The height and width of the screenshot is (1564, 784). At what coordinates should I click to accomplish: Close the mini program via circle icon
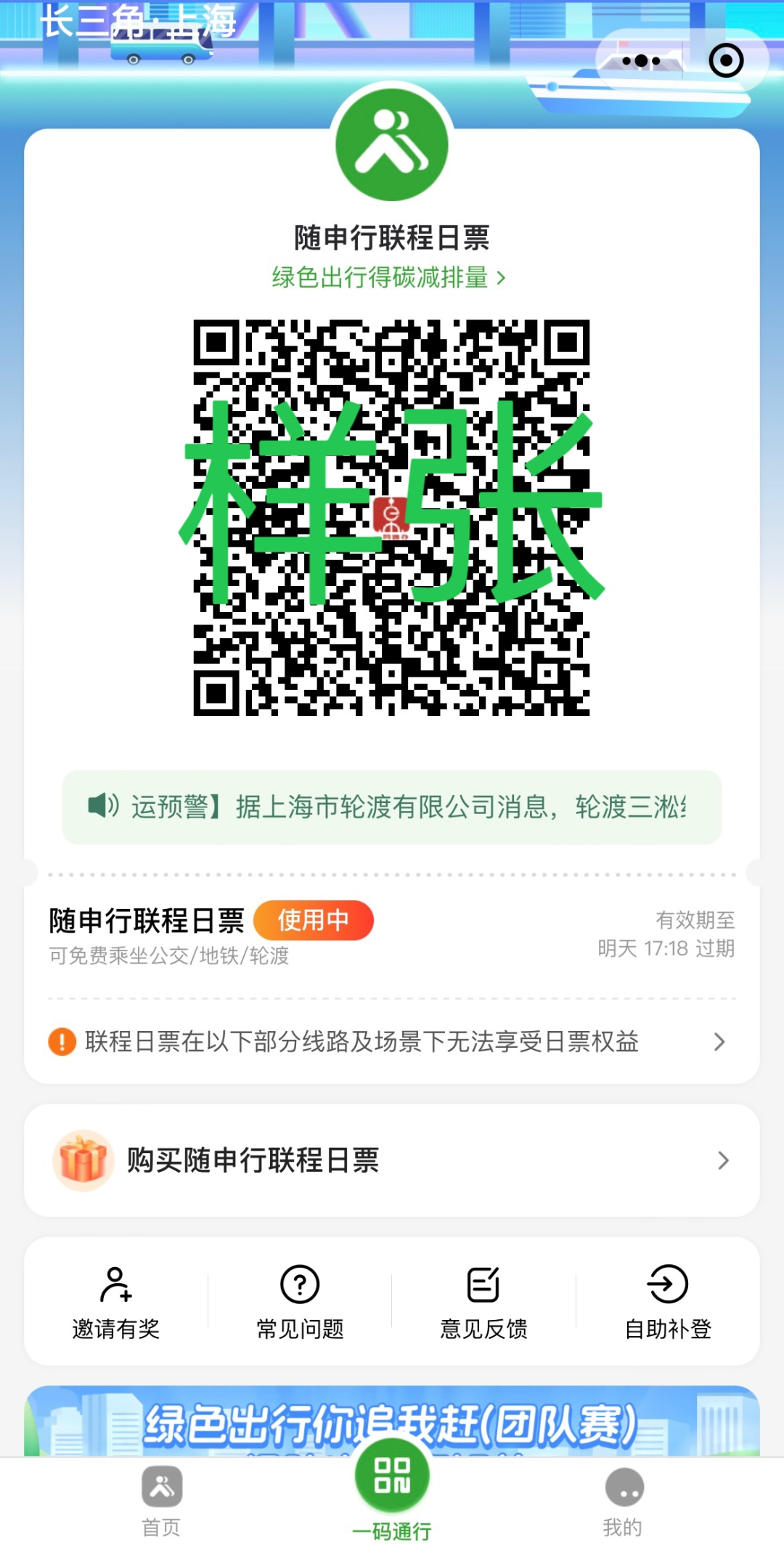coord(726,60)
